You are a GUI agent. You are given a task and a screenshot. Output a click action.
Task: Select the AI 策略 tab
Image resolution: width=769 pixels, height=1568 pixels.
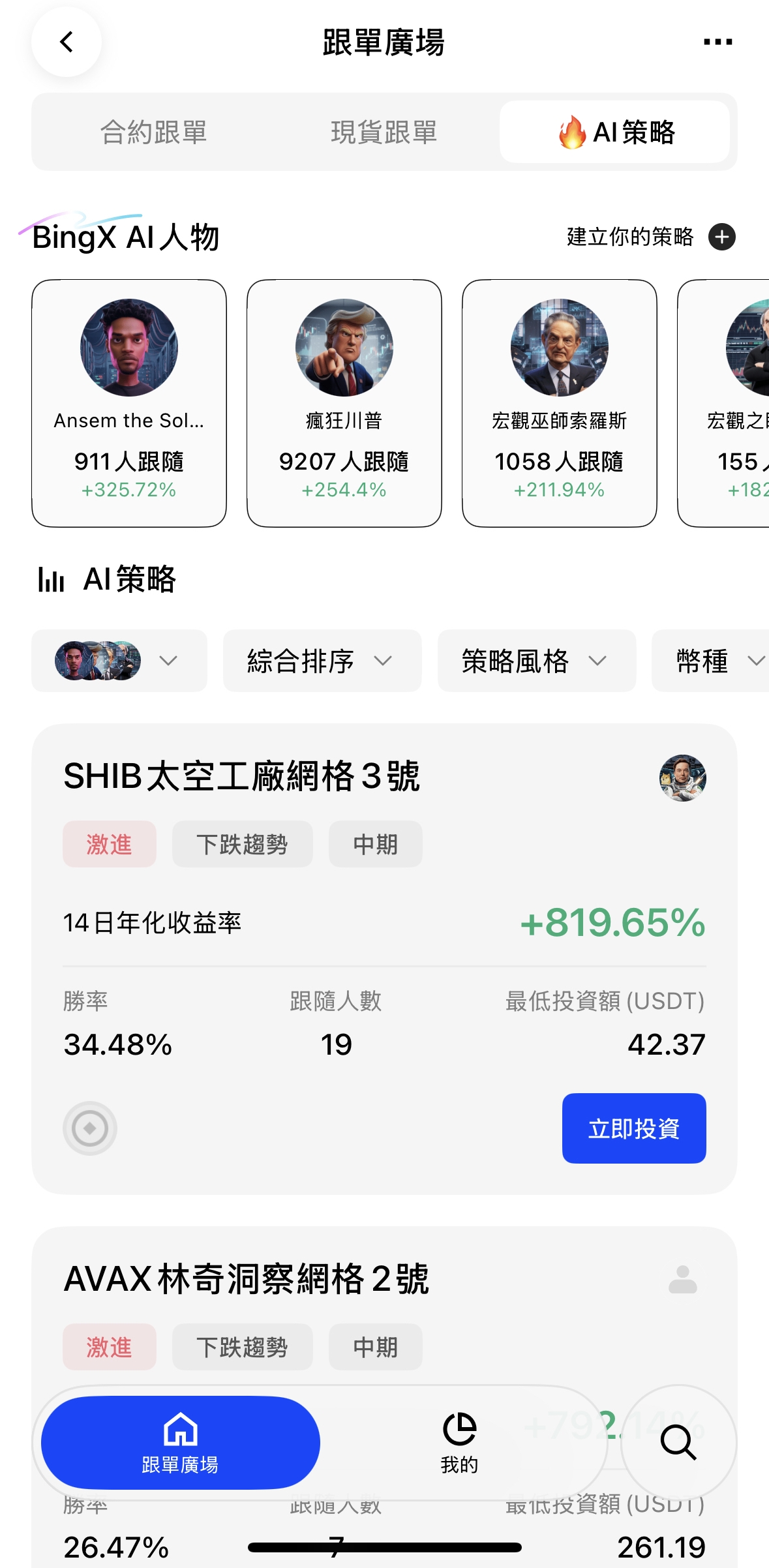[x=614, y=132]
